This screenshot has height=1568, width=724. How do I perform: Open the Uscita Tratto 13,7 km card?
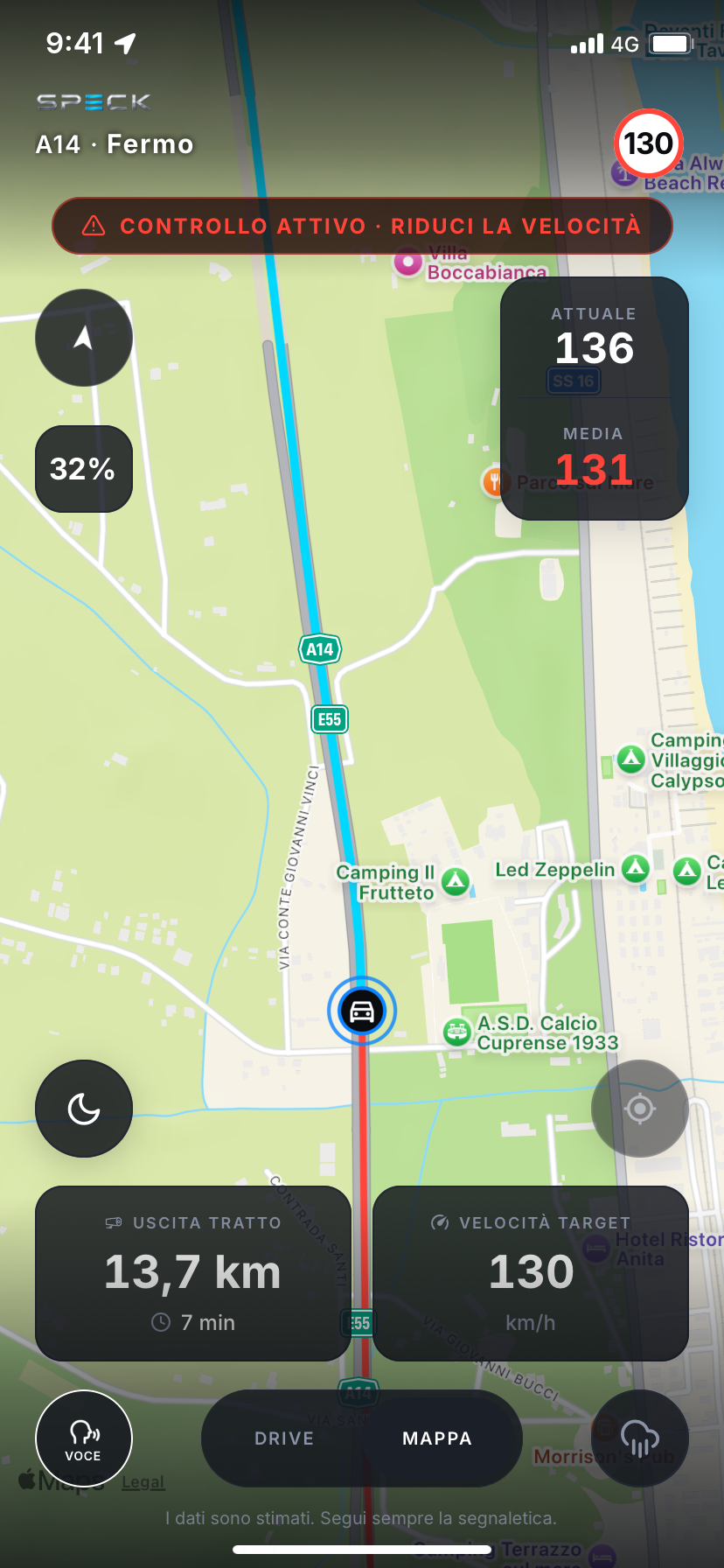[193, 1273]
